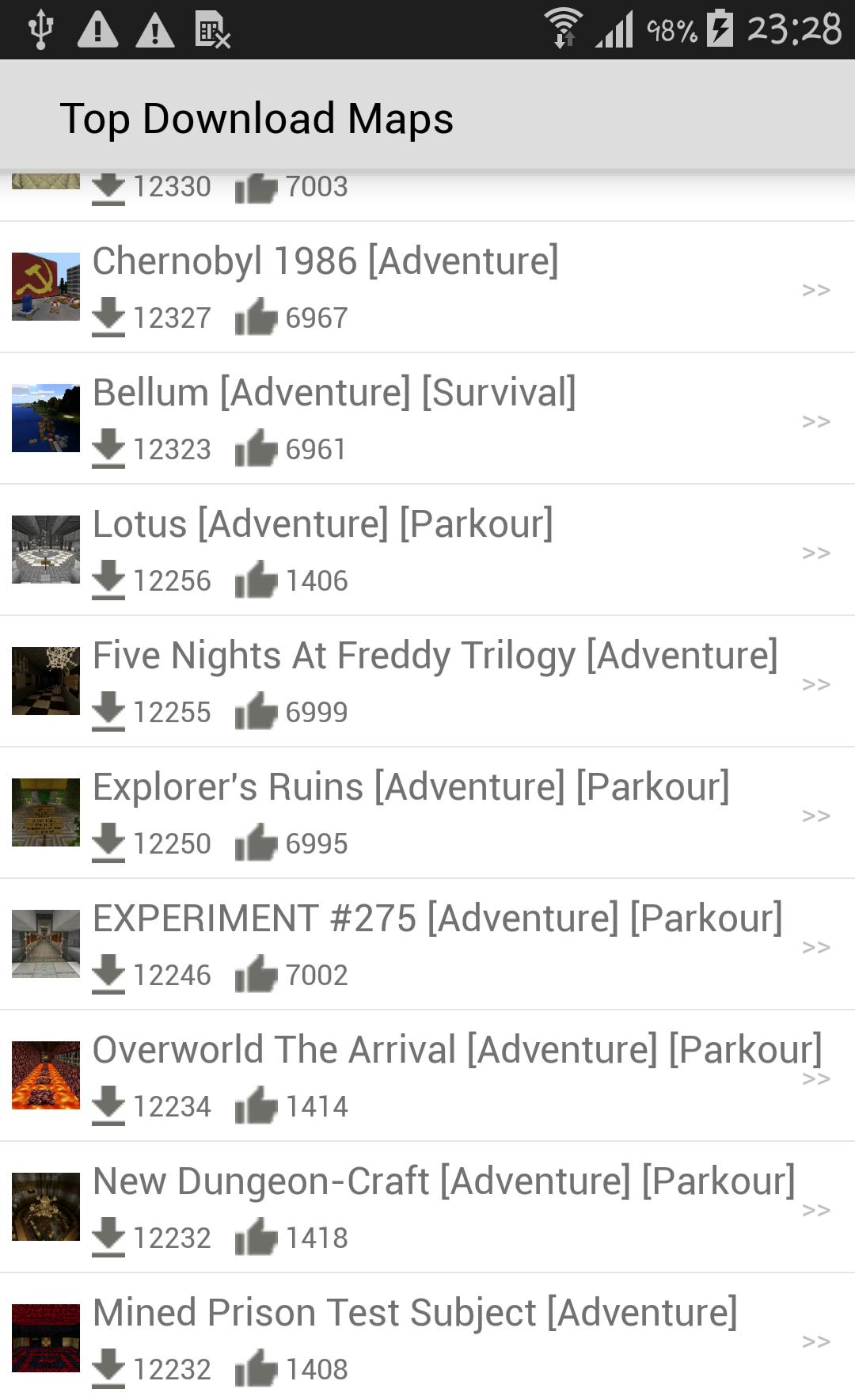855x1400 pixels.
Task: Toggle the USB connection status icon
Action: point(40,26)
